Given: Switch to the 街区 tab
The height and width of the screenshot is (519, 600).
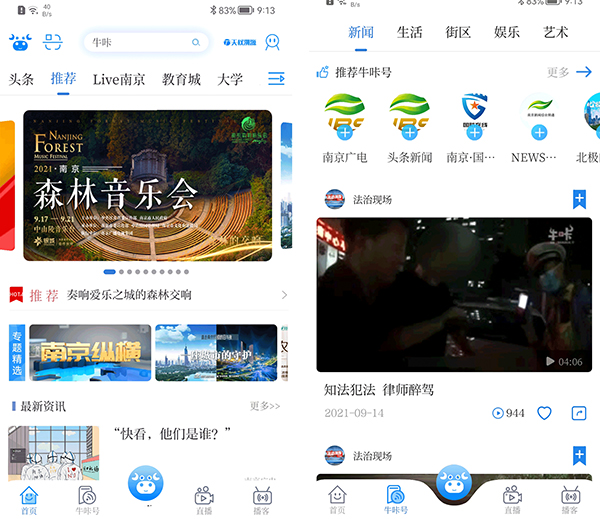Looking at the screenshot, I should [458, 32].
